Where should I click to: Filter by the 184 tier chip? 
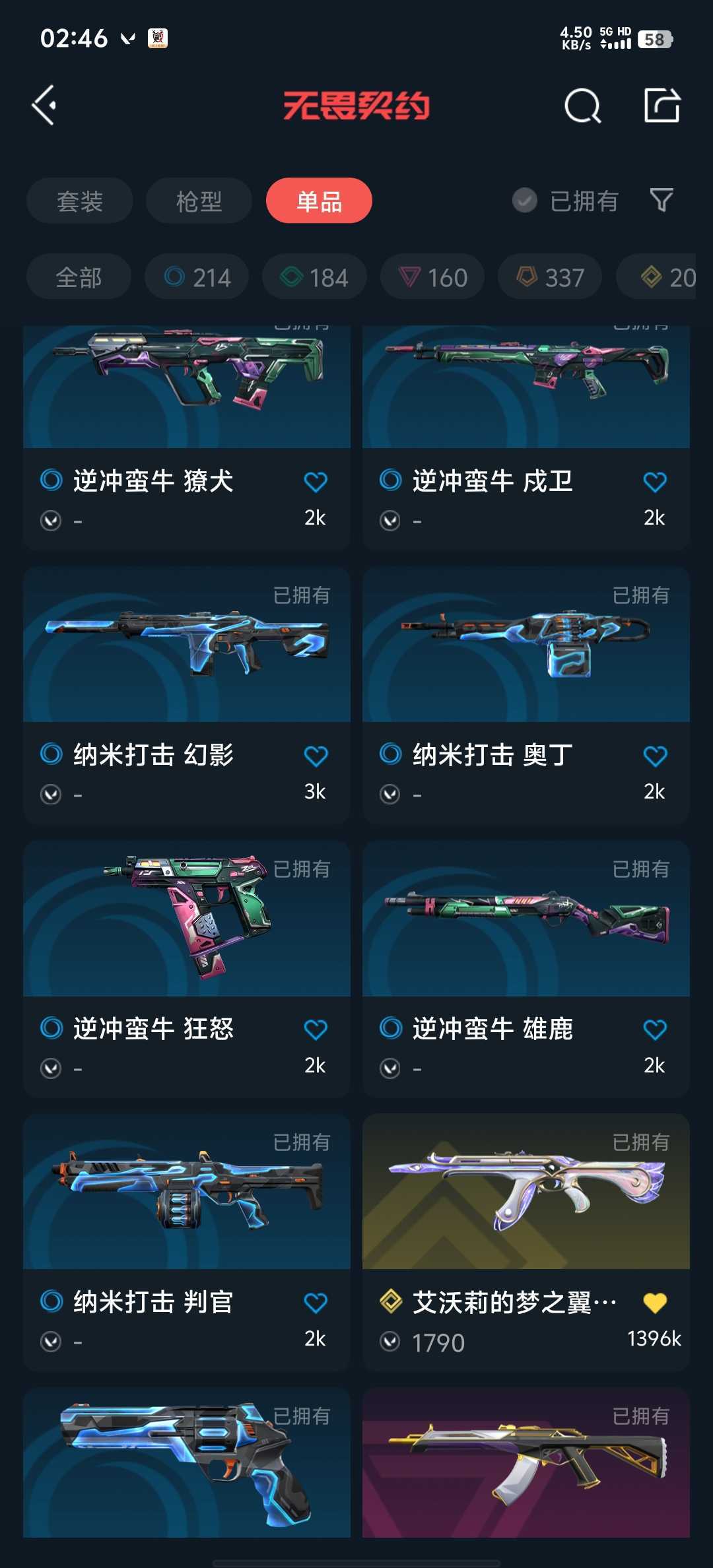314,277
